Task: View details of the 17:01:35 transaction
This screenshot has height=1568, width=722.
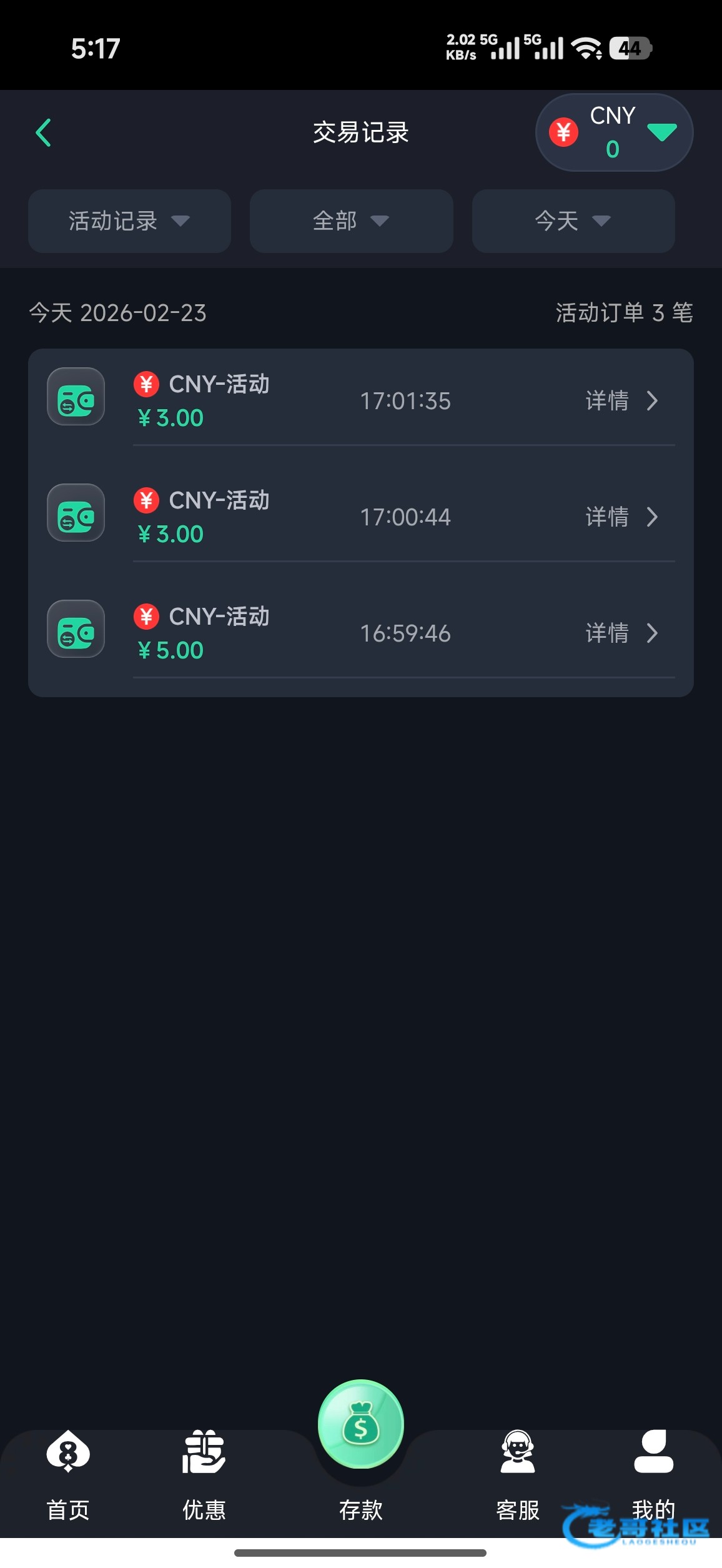Action: [x=621, y=401]
